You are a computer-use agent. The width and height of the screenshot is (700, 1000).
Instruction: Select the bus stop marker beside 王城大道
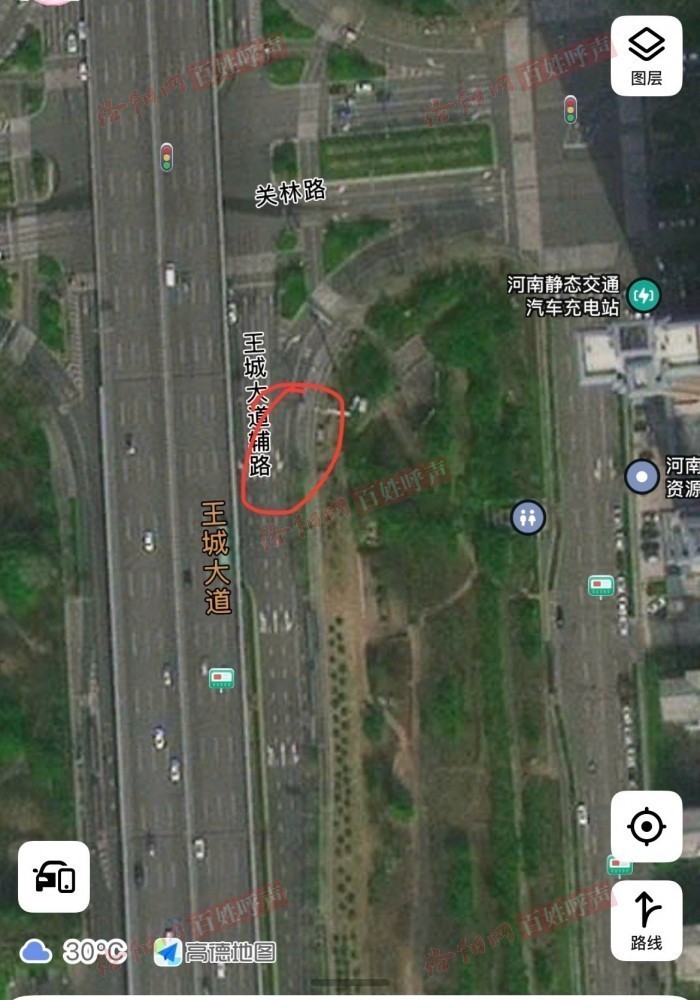pyautogui.click(x=222, y=680)
